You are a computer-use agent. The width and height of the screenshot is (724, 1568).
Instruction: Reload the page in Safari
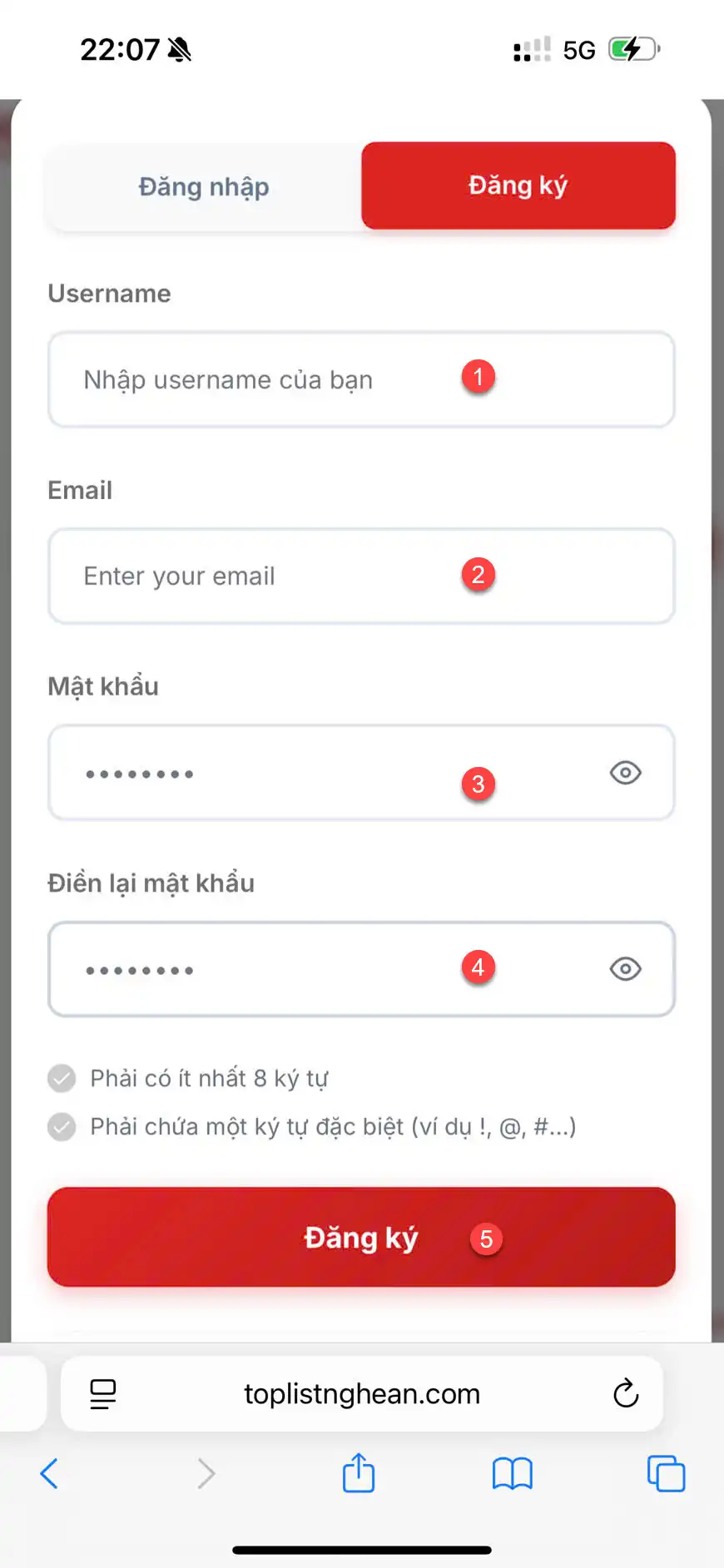pos(626,1393)
